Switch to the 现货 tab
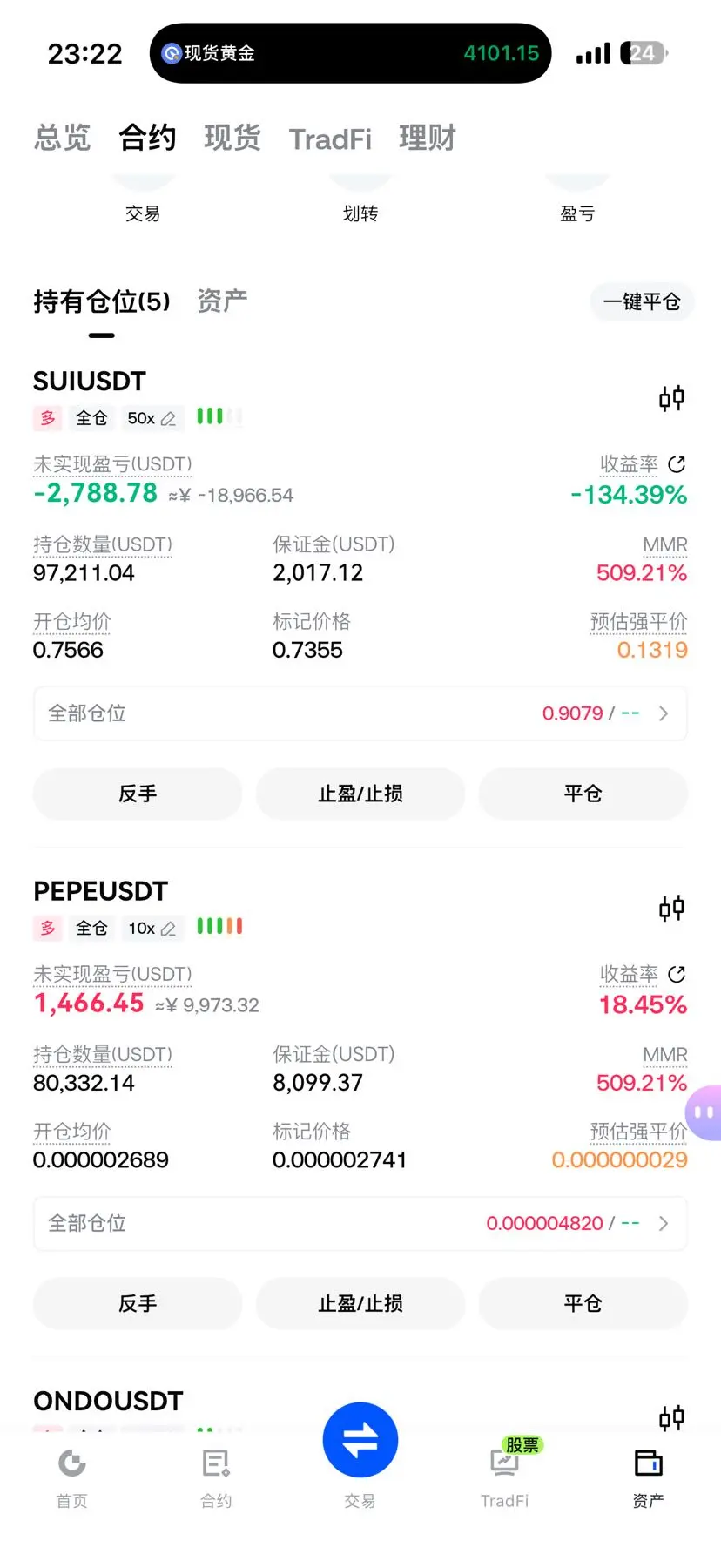 point(232,138)
